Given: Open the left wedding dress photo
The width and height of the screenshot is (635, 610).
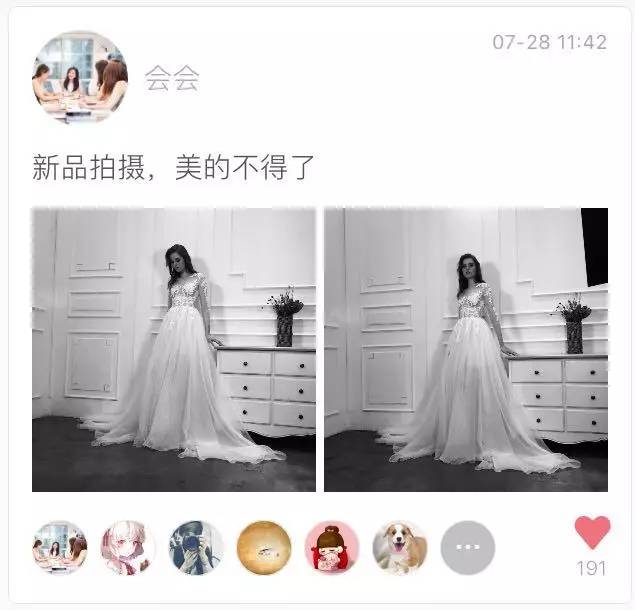Looking at the screenshot, I should 174,349.
